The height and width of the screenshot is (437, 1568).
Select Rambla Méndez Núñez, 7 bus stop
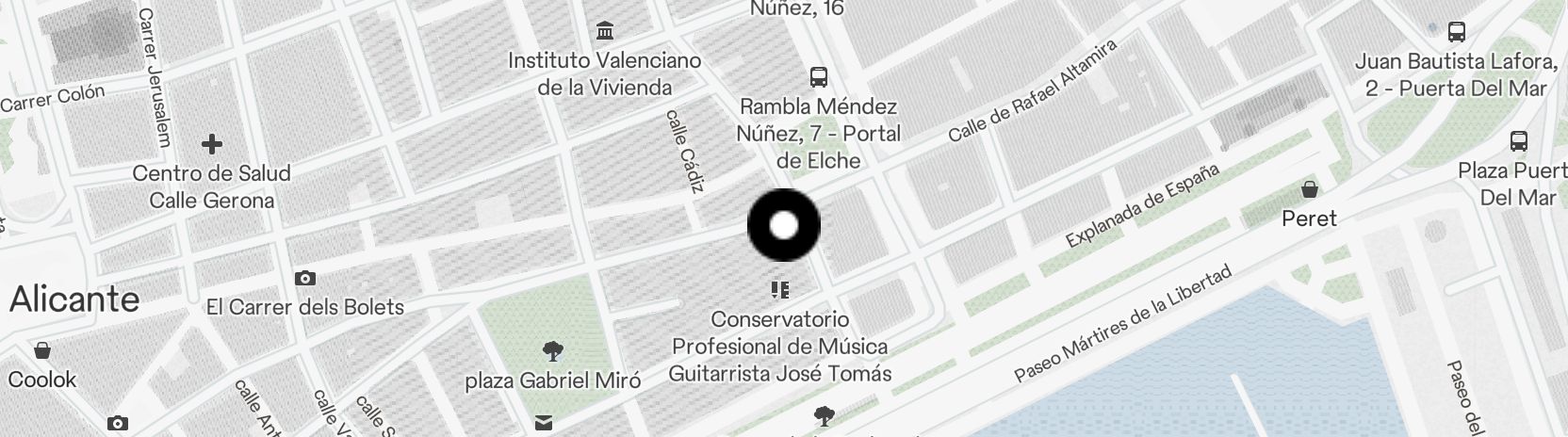click(x=818, y=77)
